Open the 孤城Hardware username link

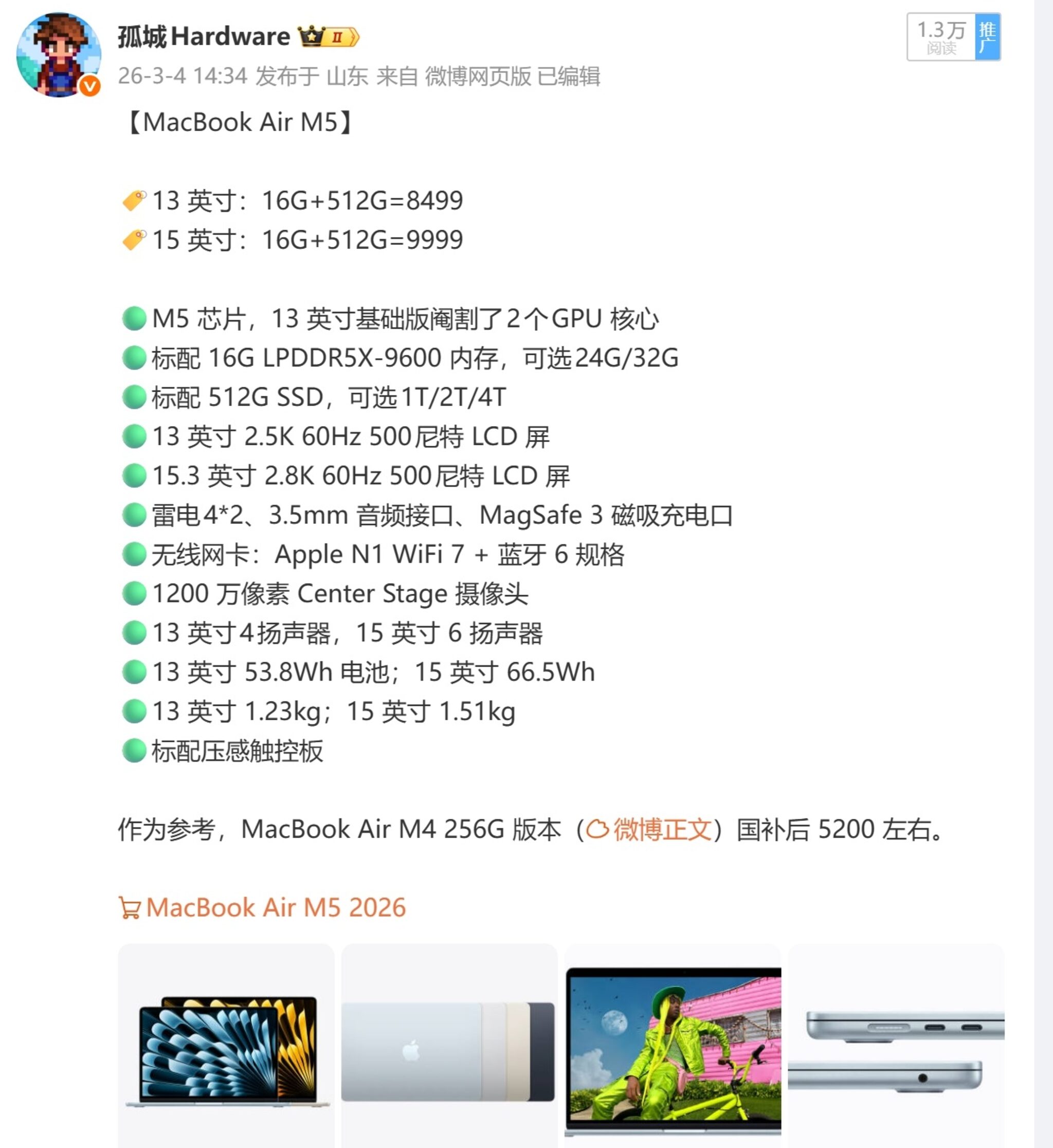pyautogui.click(x=204, y=37)
